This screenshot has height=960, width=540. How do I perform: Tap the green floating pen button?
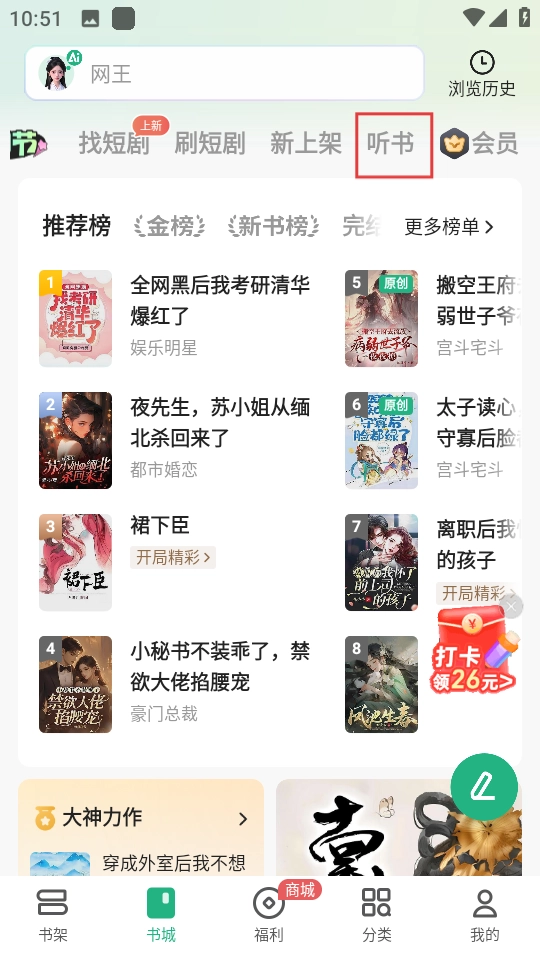tap(484, 787)
